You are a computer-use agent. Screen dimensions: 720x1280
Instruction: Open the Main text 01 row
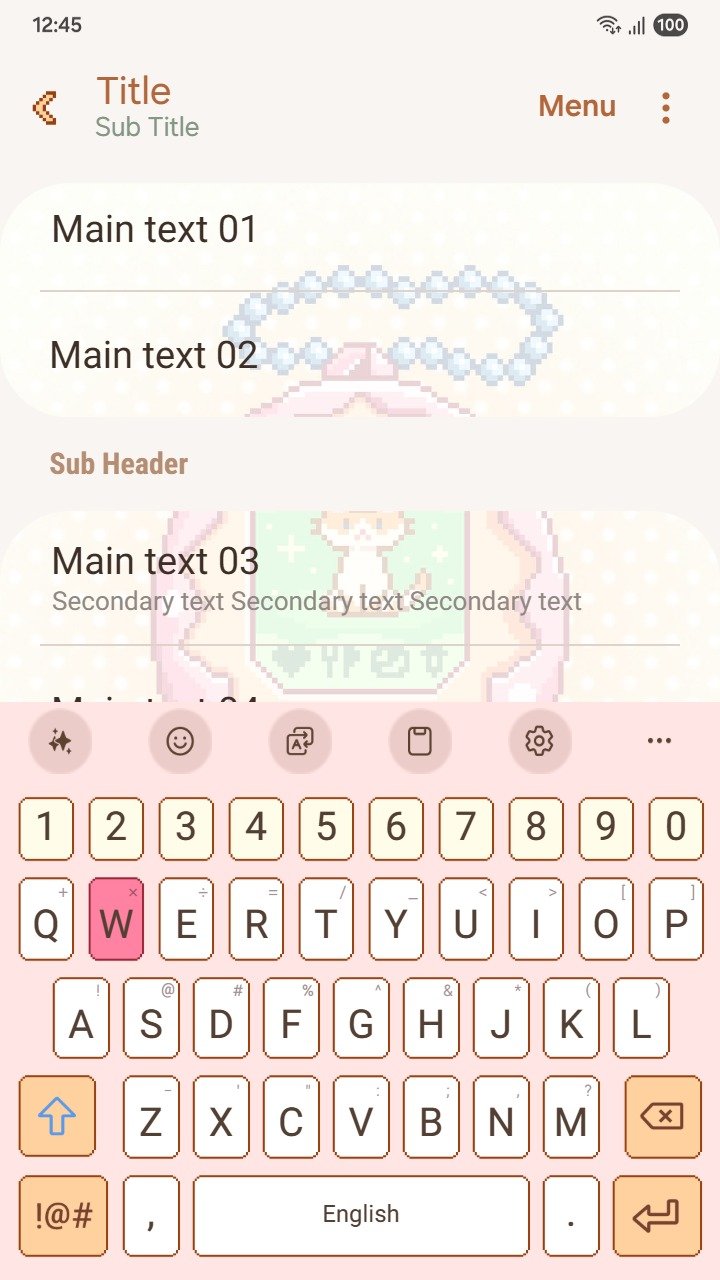360,230
